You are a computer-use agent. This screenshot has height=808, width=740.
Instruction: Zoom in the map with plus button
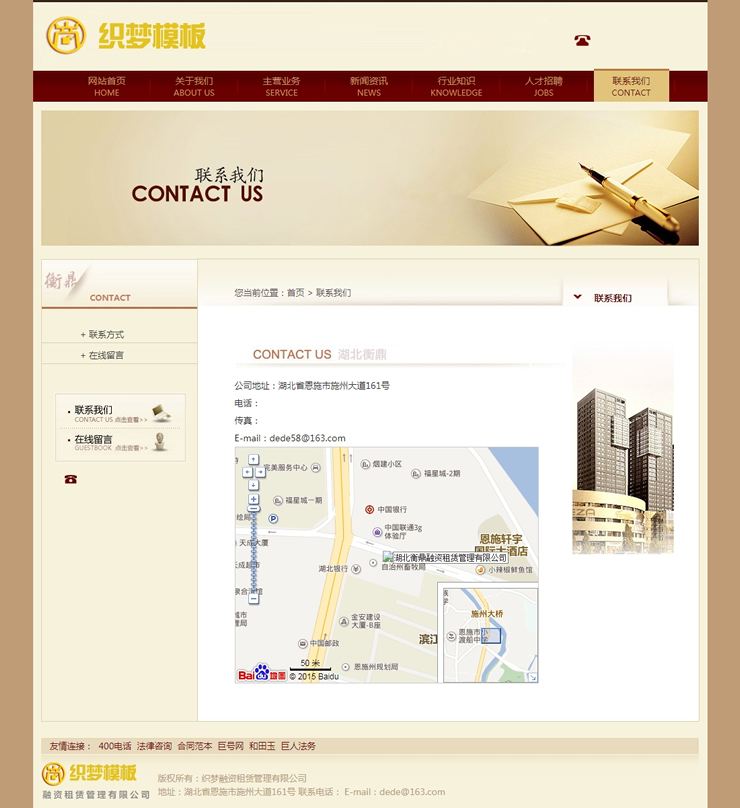[253, 499]
